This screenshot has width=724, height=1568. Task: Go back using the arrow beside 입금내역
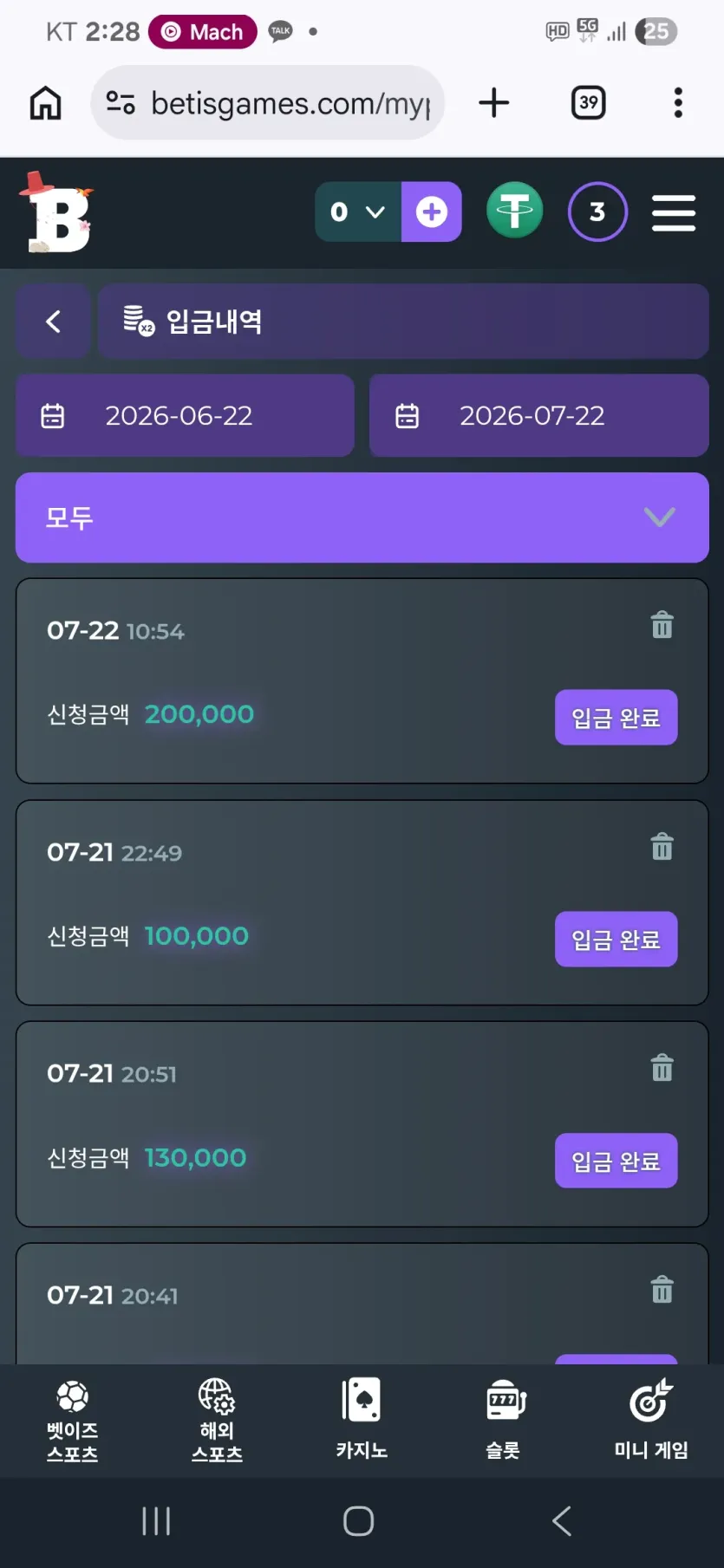pos(53,322)
